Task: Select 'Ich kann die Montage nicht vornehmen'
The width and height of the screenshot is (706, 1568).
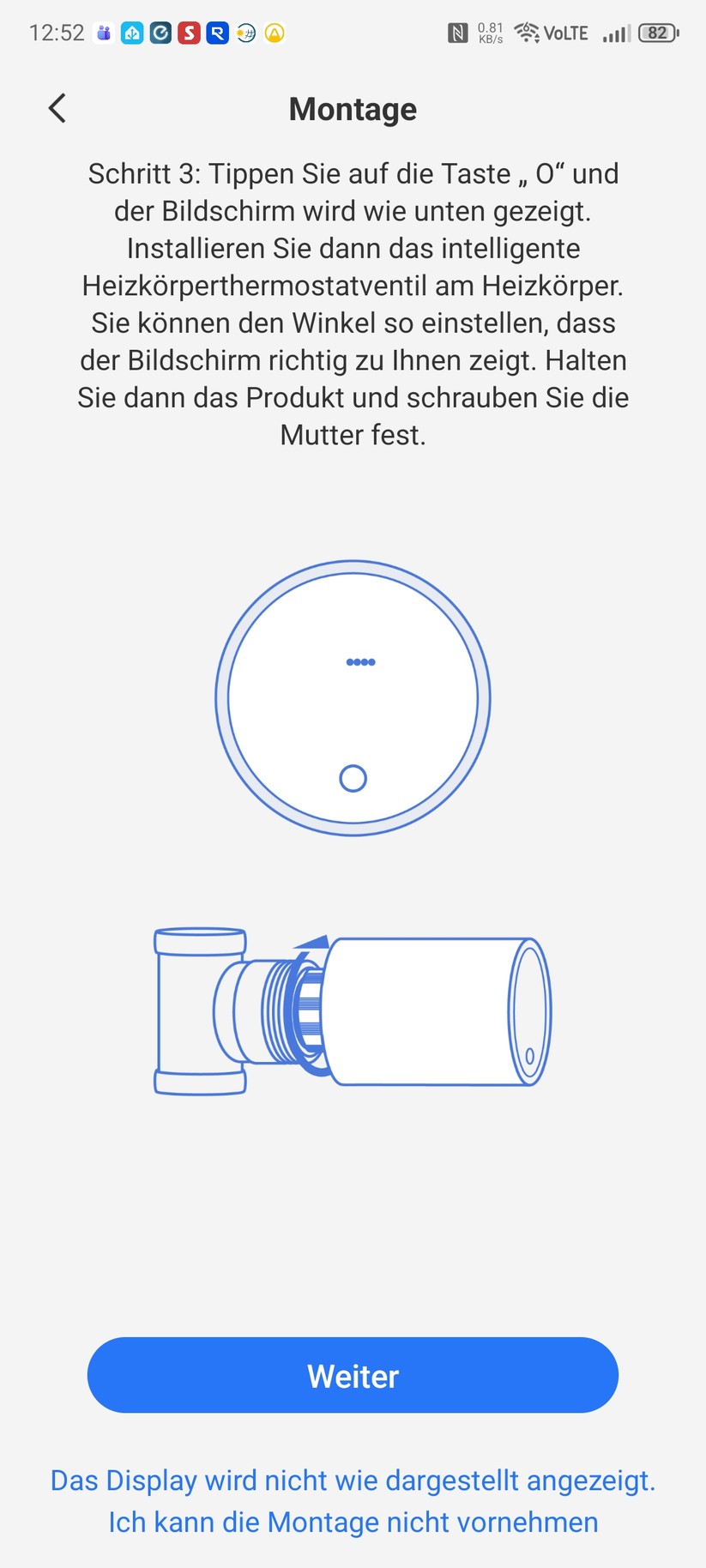Action: (x=353, y=1522)
